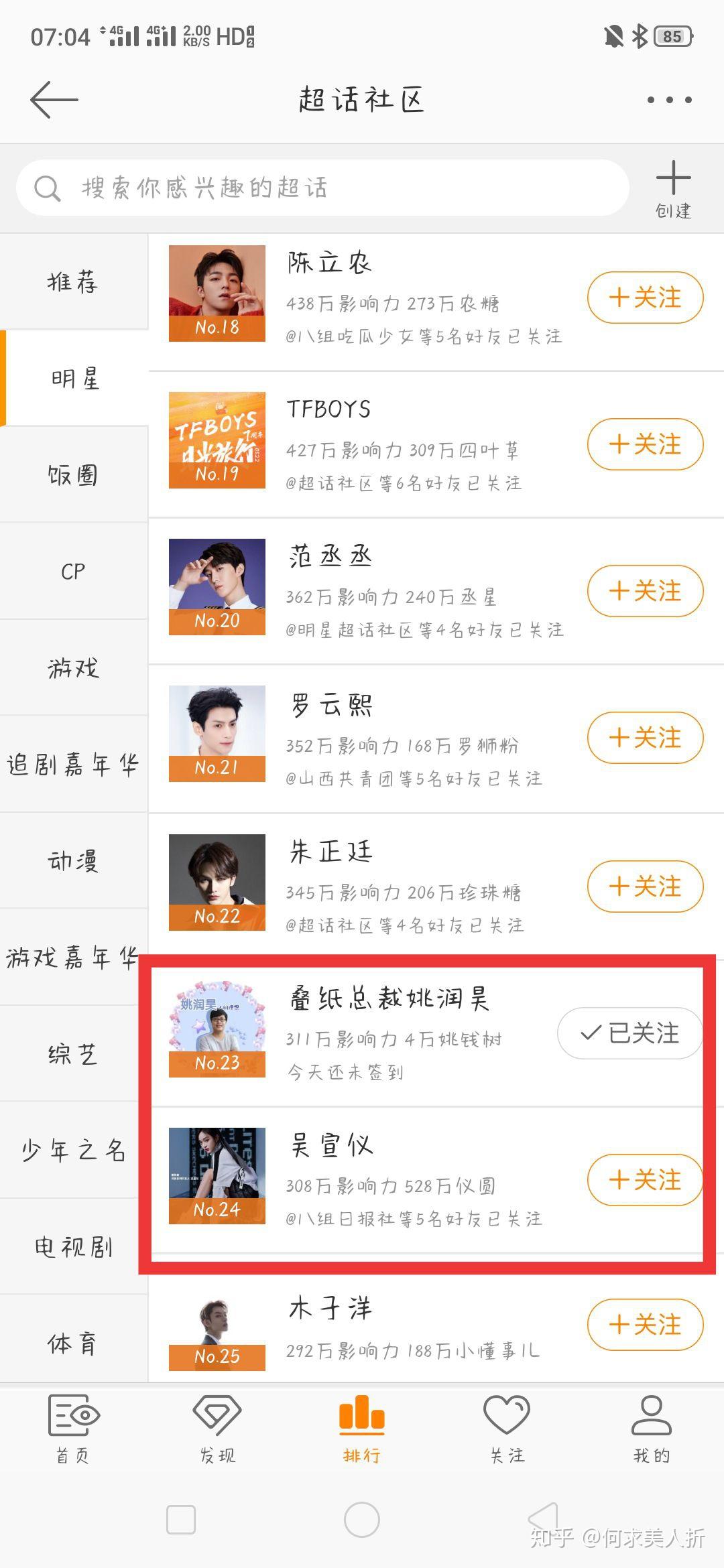Tap the 搜索你感兴趣的超话 search box
Image resolution: width=724 pixels, height=1568 pixels.
(322, 188)
